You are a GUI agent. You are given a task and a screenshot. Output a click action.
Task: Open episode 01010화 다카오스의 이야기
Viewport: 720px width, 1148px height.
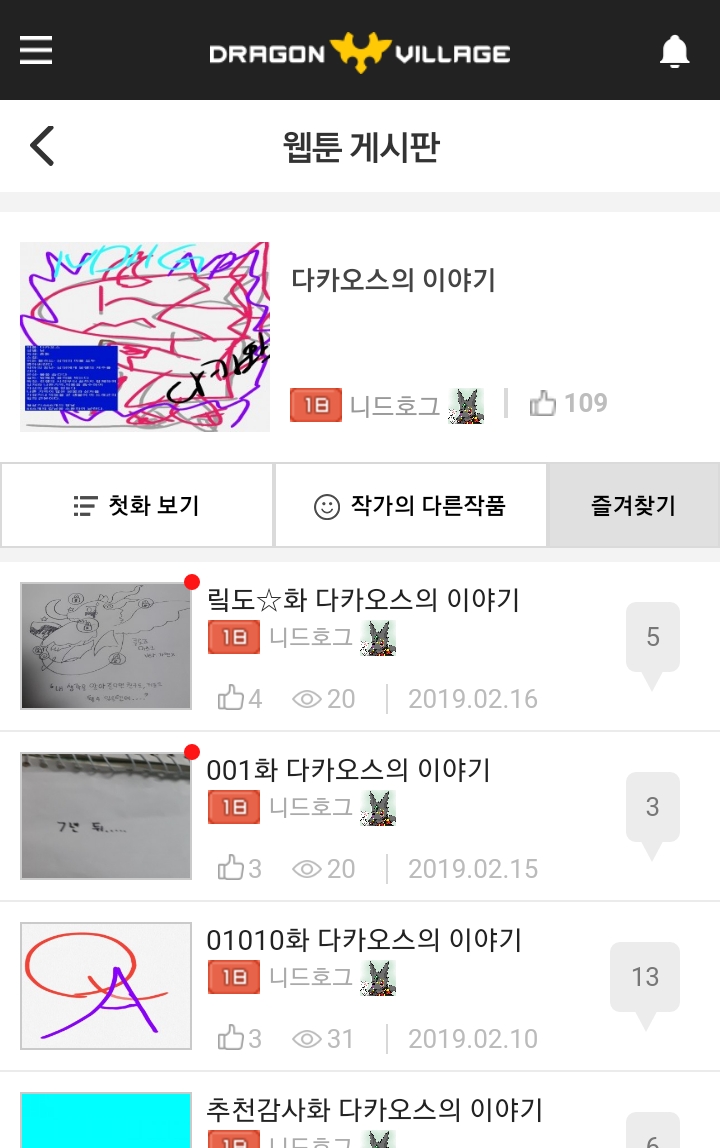tap(364, 940)
